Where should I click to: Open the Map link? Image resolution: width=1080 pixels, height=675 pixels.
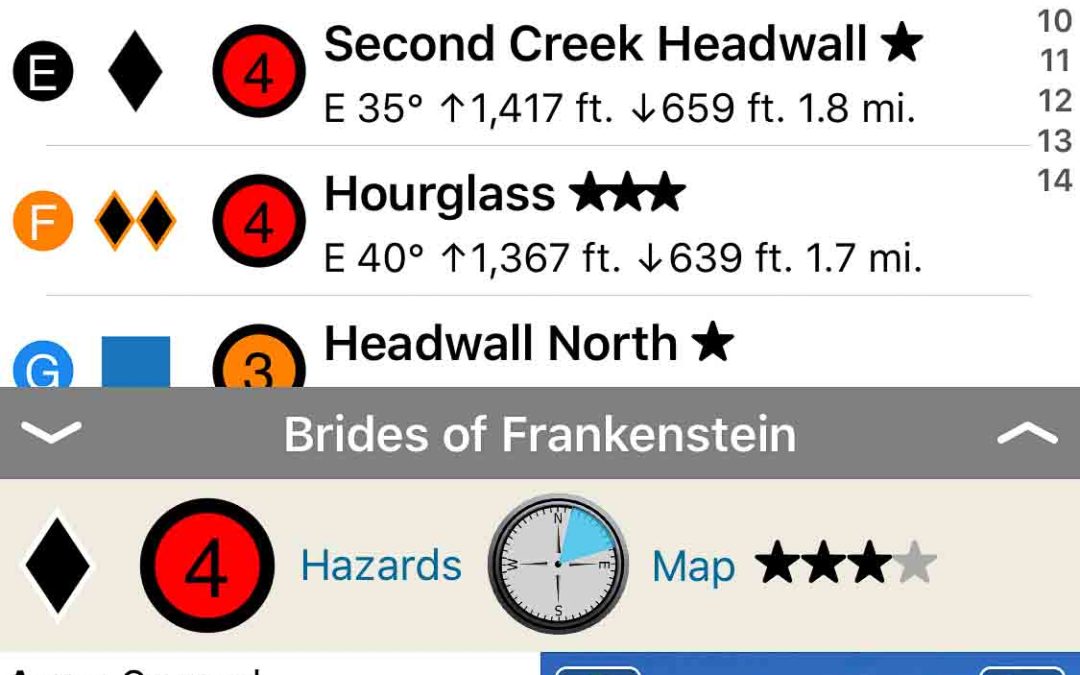click(693, 567)
